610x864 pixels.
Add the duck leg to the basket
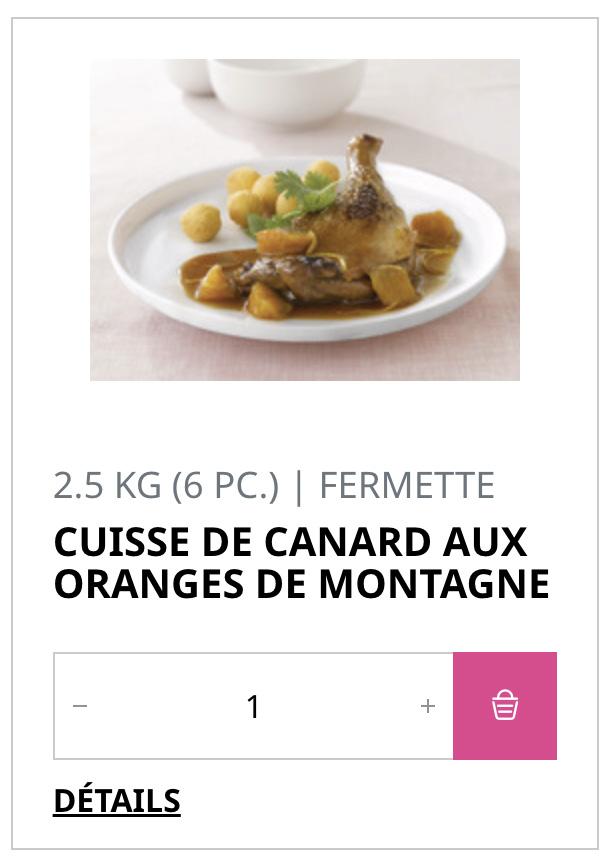[505, 706]
